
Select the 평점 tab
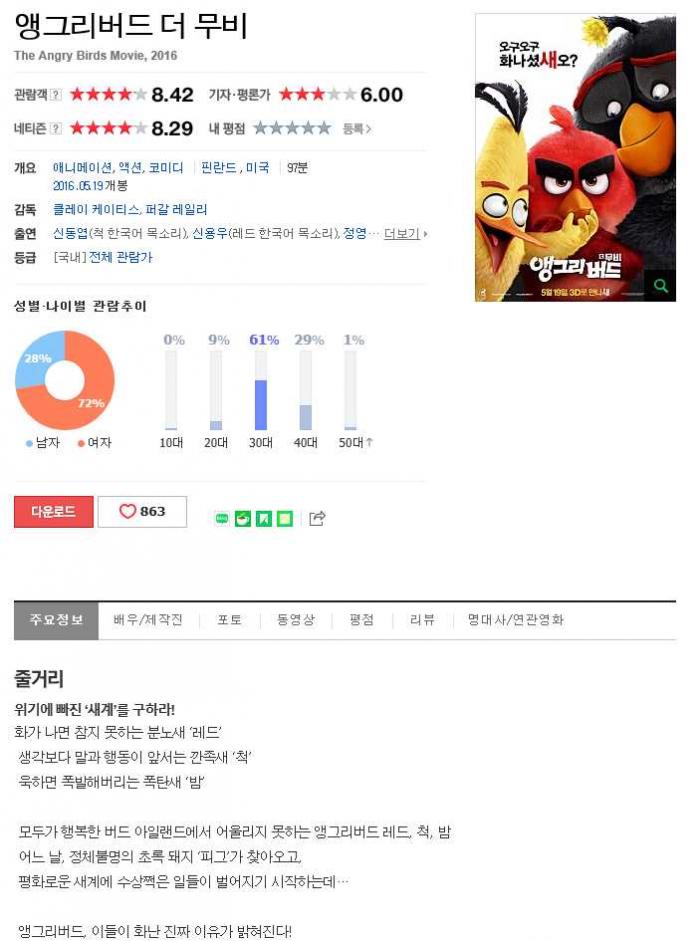361,620
